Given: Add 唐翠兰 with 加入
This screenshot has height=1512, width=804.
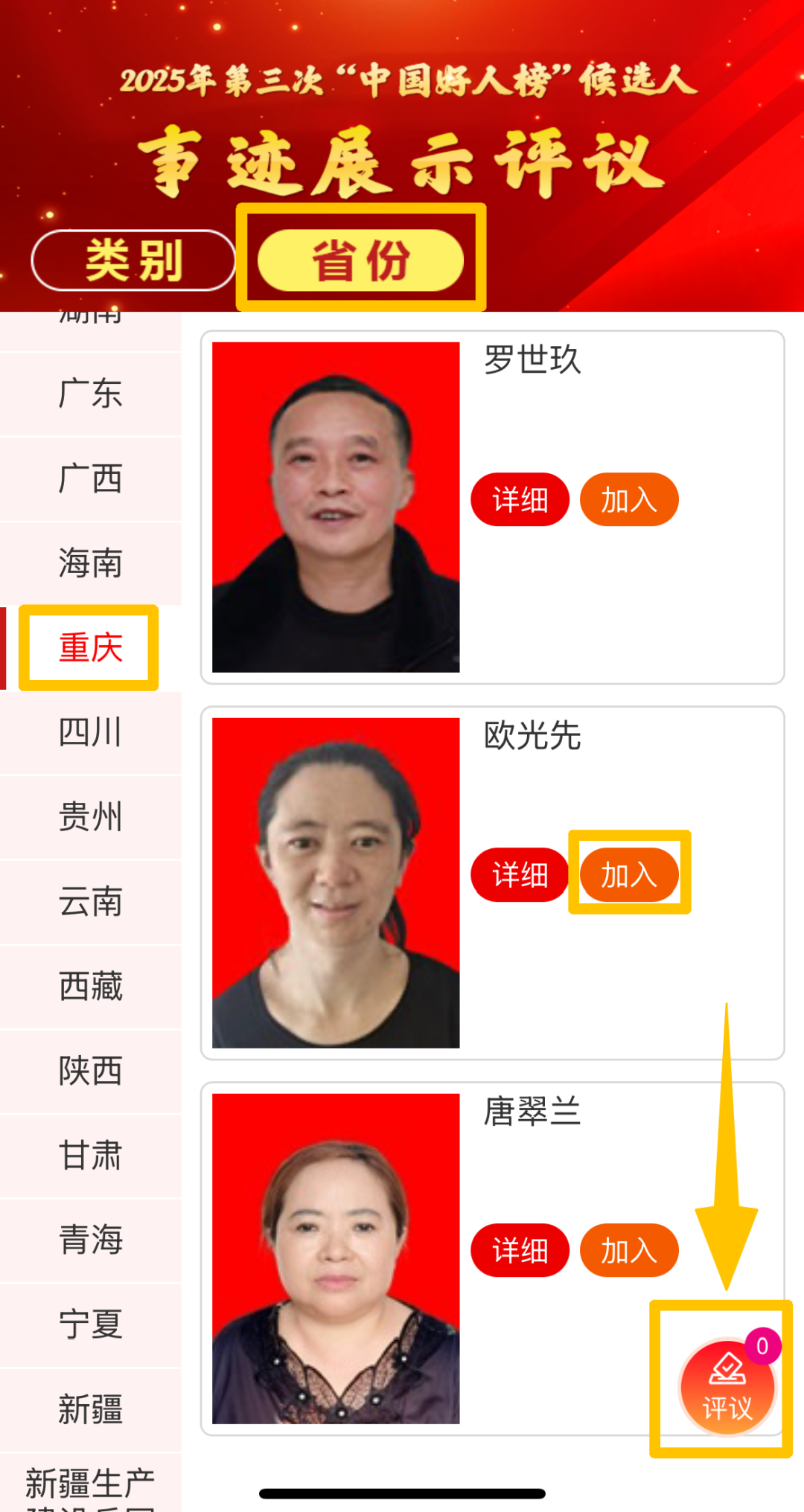Looking at the screenshot, I should click(629, 1251).
